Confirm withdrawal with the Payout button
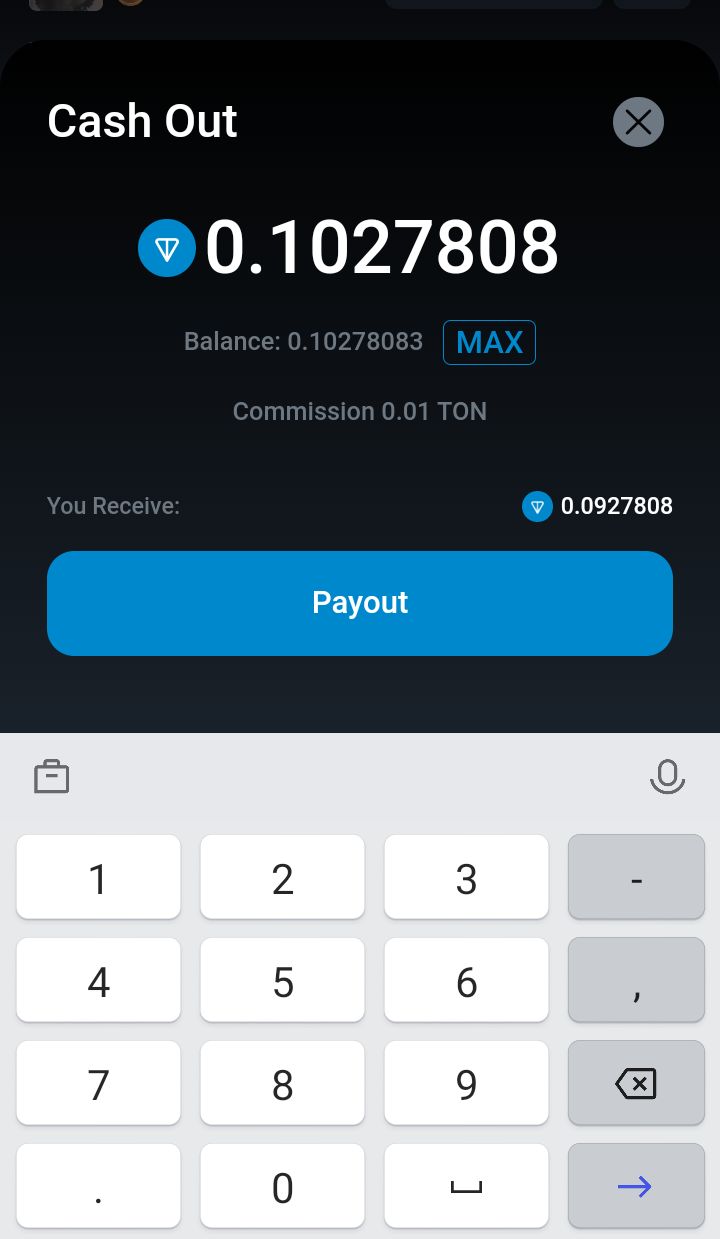 pos(360,603)
